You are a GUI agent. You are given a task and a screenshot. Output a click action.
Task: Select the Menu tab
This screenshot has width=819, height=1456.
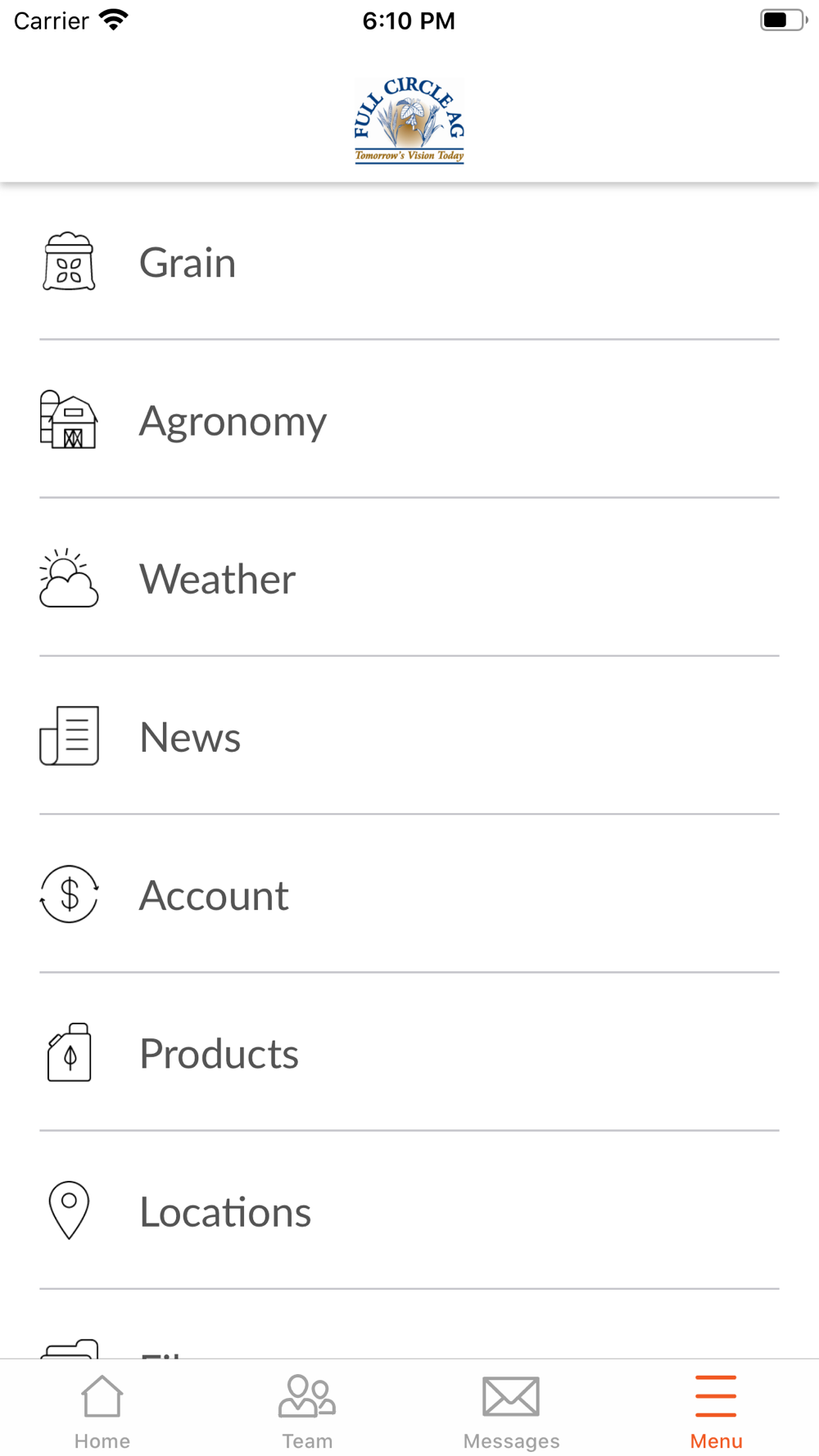point(717,1412)
